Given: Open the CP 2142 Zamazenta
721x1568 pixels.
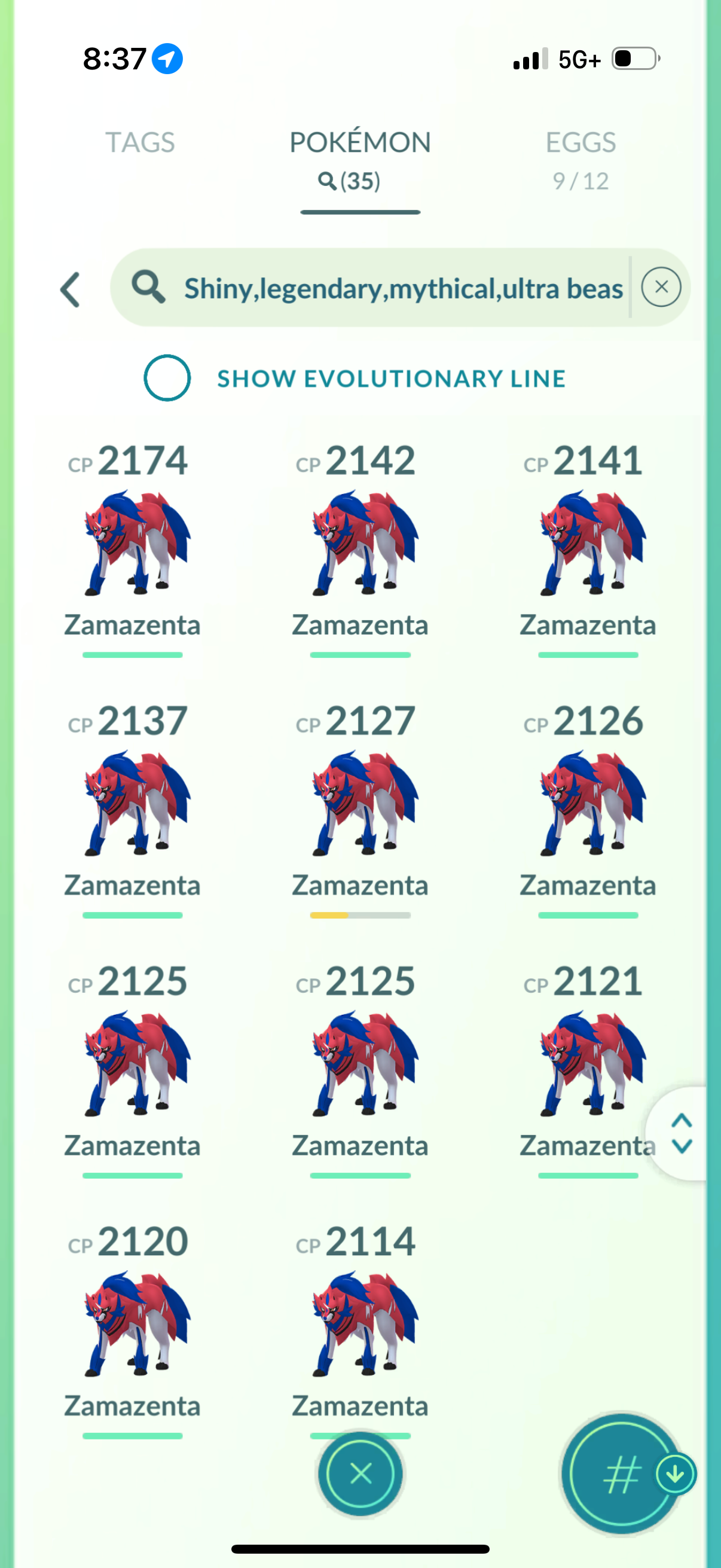Looking at the screenshot, I should pos(360,544).
